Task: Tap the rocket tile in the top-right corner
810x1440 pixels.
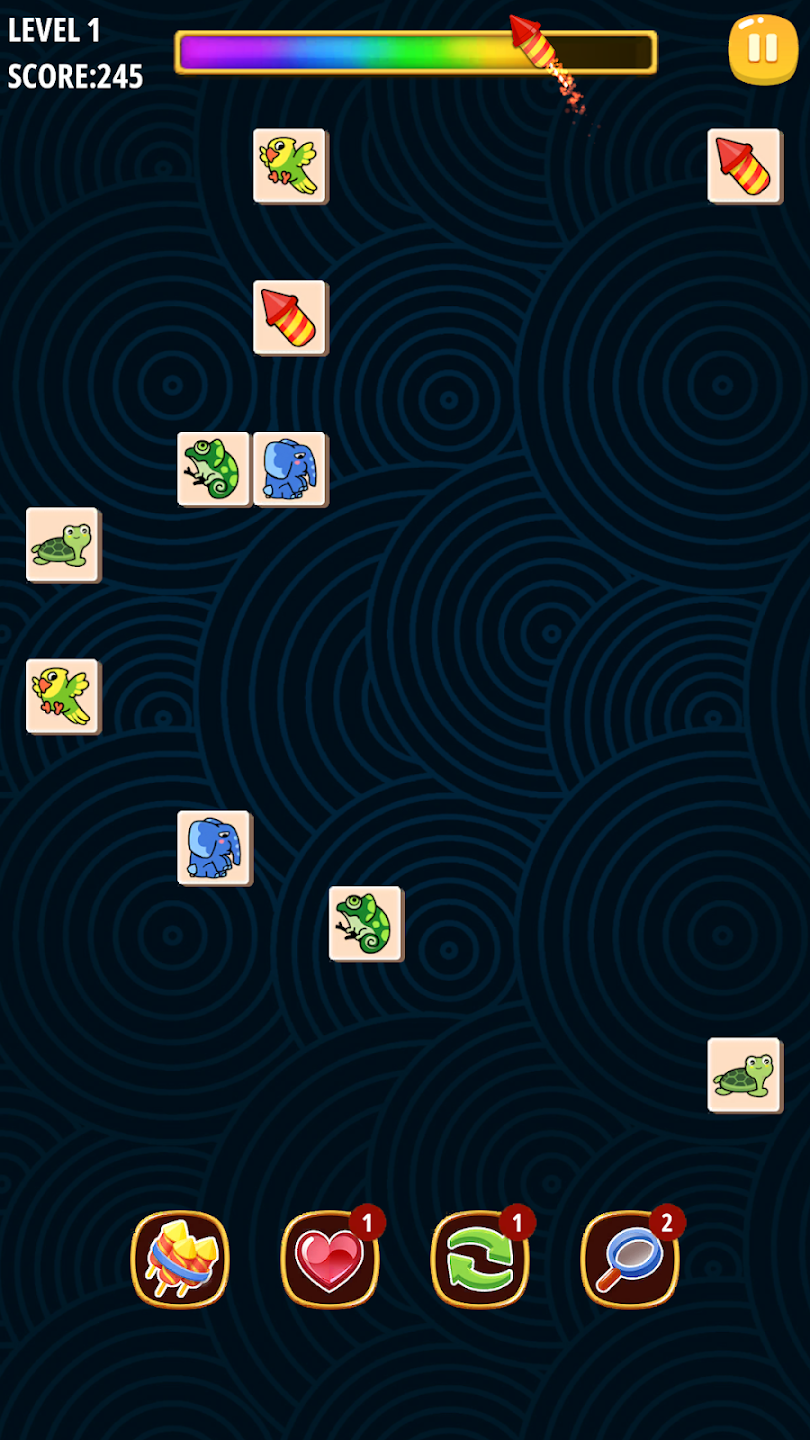Action: click(744, 167)
